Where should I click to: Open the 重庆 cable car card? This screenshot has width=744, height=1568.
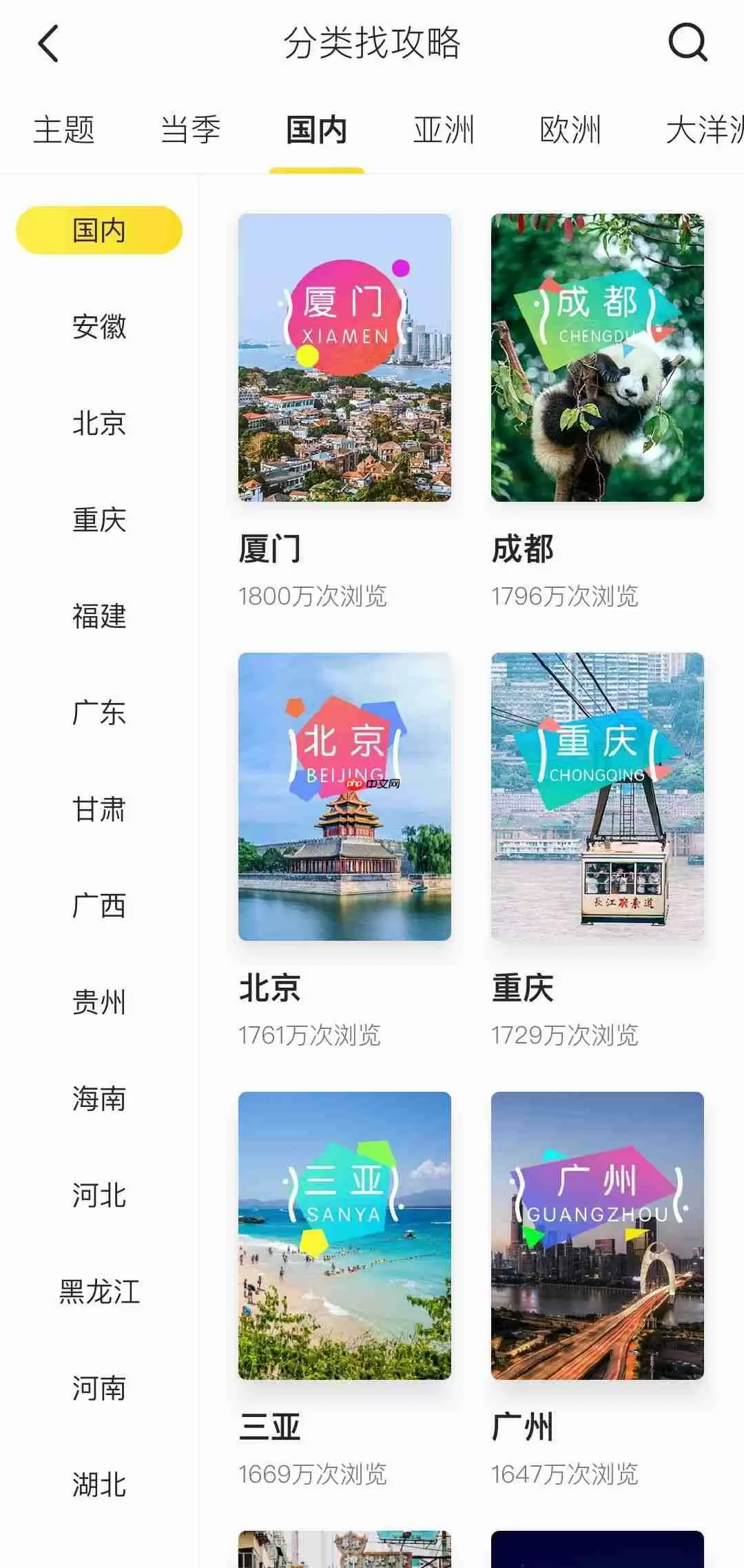(597, 800)
